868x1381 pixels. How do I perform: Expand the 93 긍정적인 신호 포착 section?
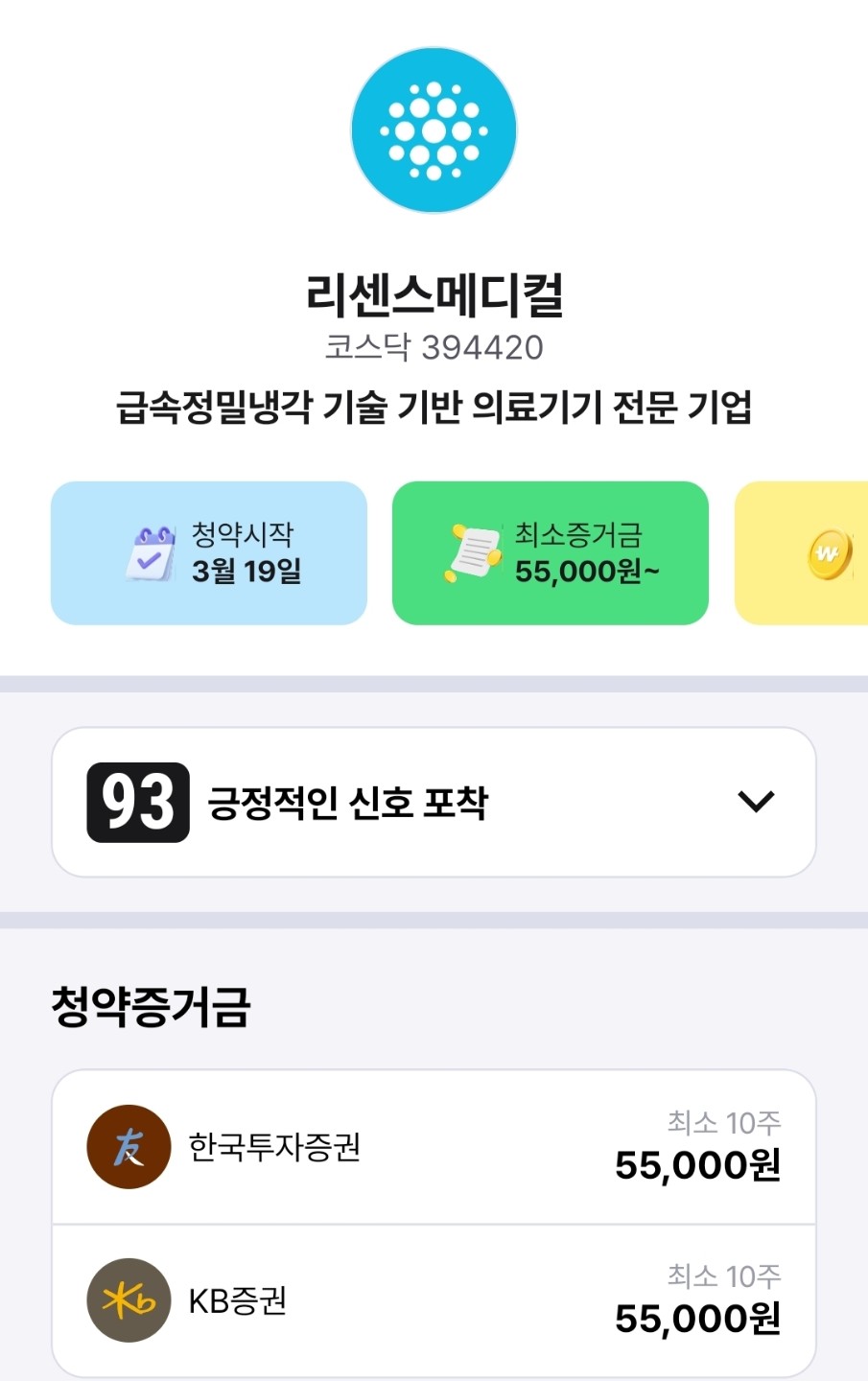(x=755, y=802)
